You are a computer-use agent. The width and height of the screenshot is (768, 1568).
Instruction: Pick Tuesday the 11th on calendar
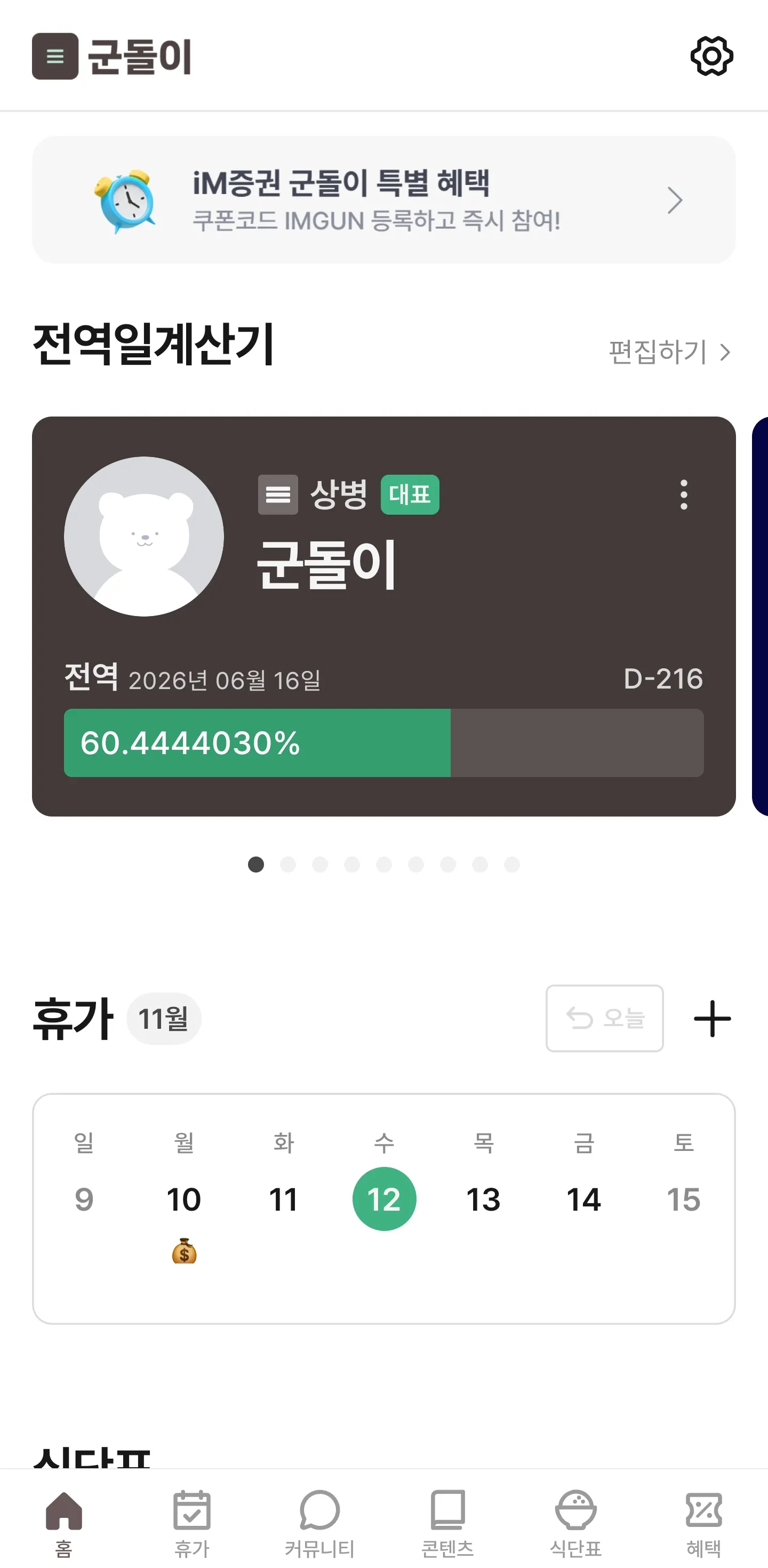284,1199
